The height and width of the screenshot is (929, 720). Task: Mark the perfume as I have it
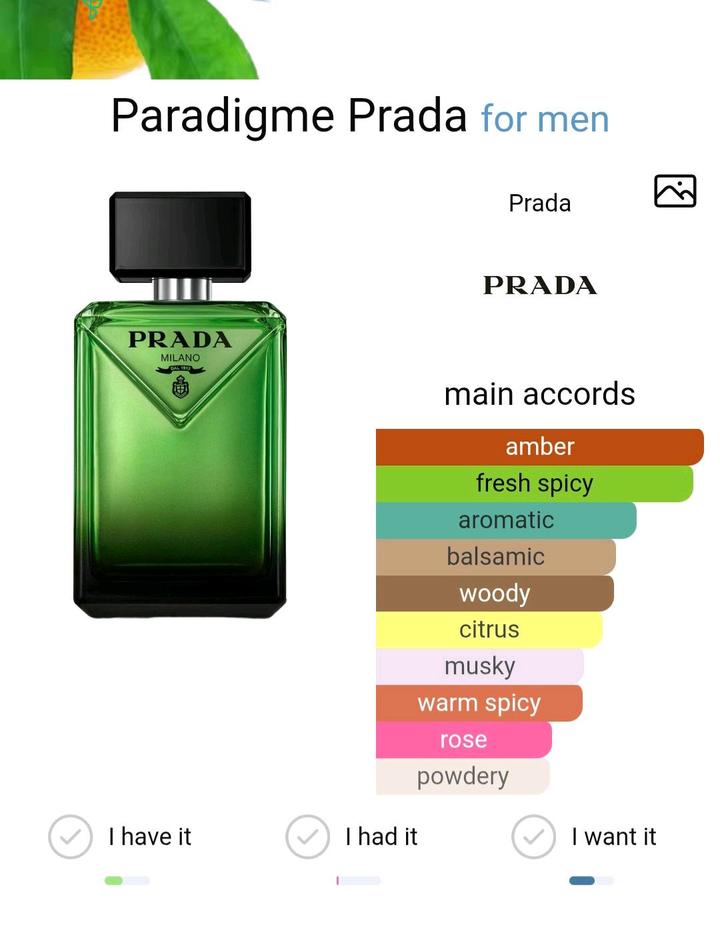point(71,837)
